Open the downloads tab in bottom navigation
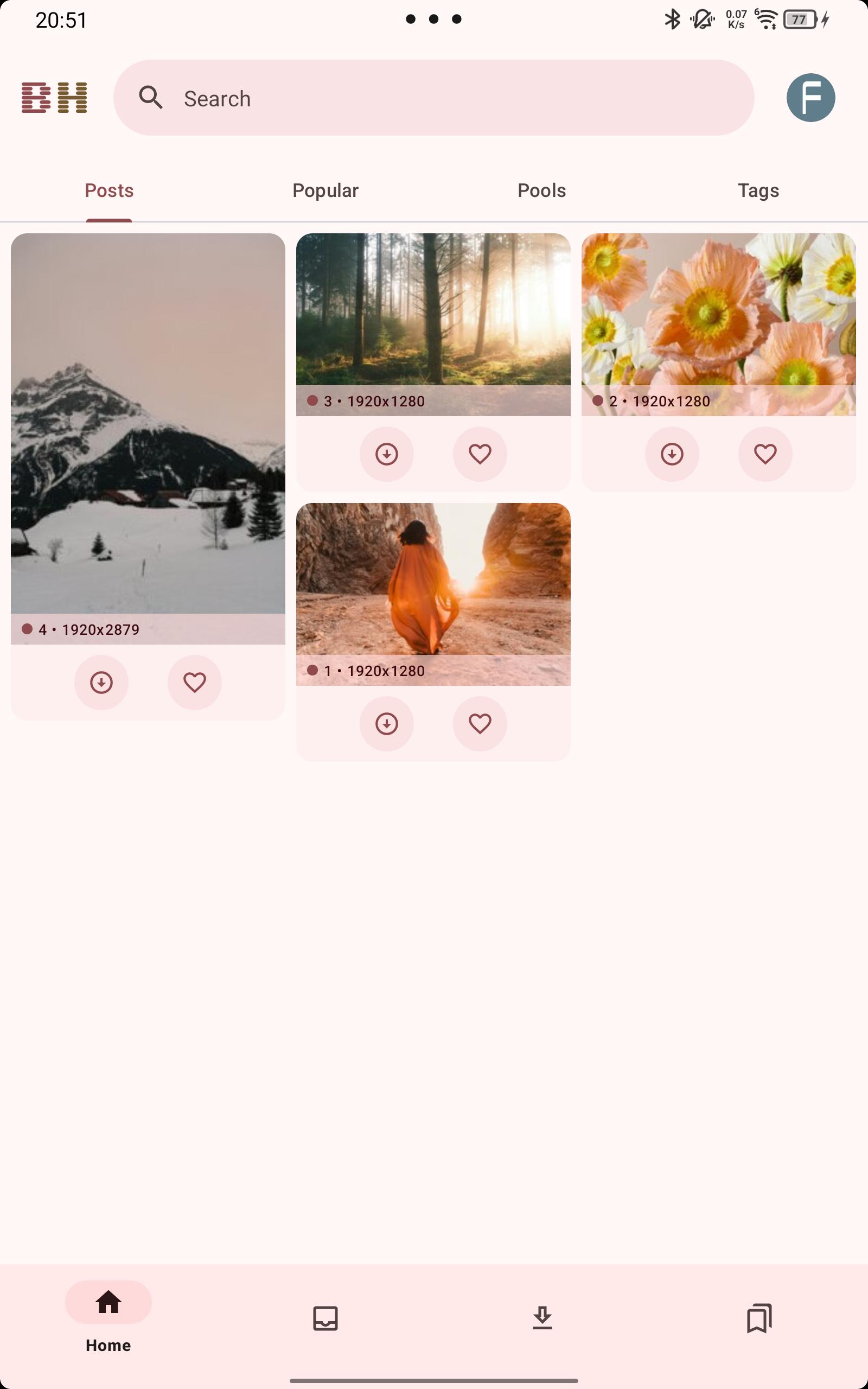Image resolution: width=868 pixels, height=1389 pixels. point(542,1318)
